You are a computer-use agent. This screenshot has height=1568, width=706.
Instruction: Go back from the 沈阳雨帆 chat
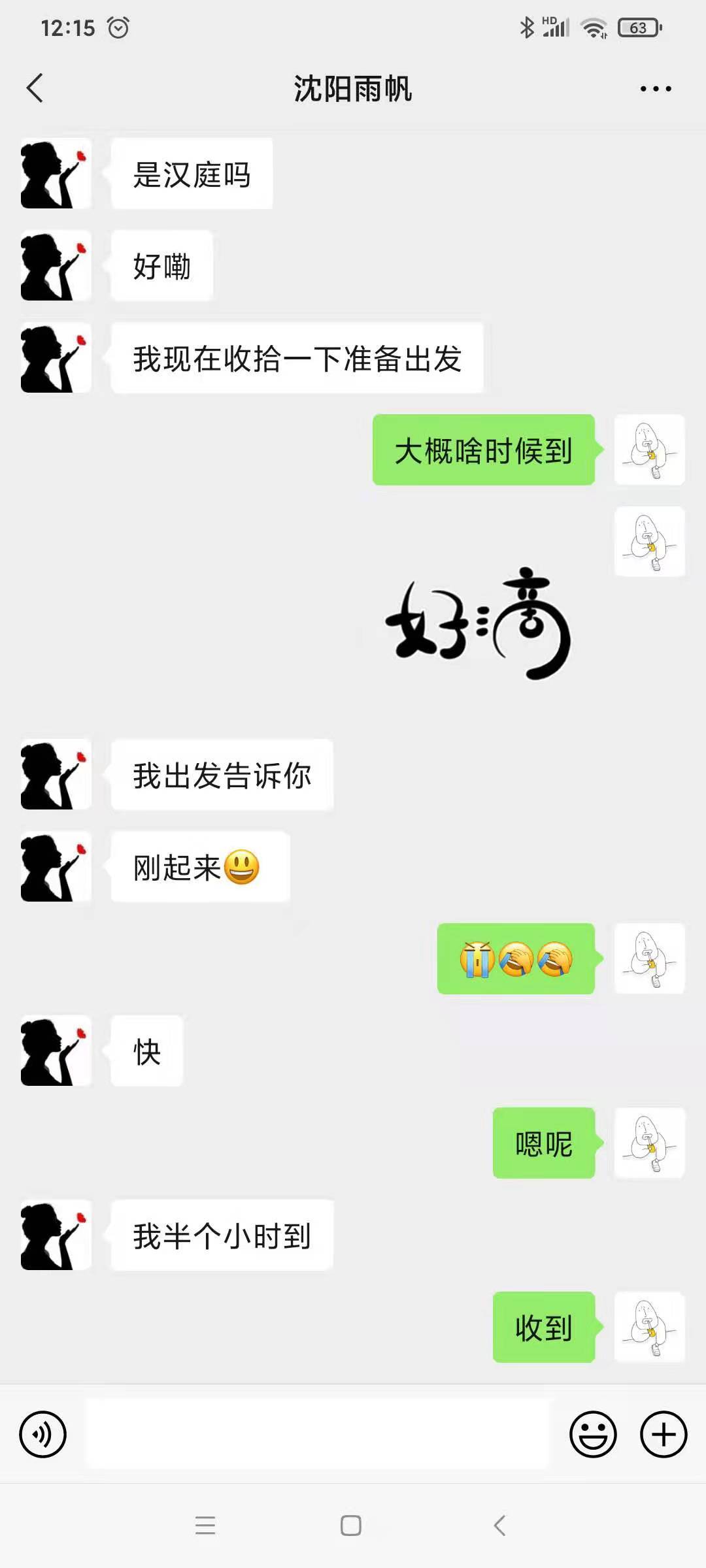coord(35,88)
